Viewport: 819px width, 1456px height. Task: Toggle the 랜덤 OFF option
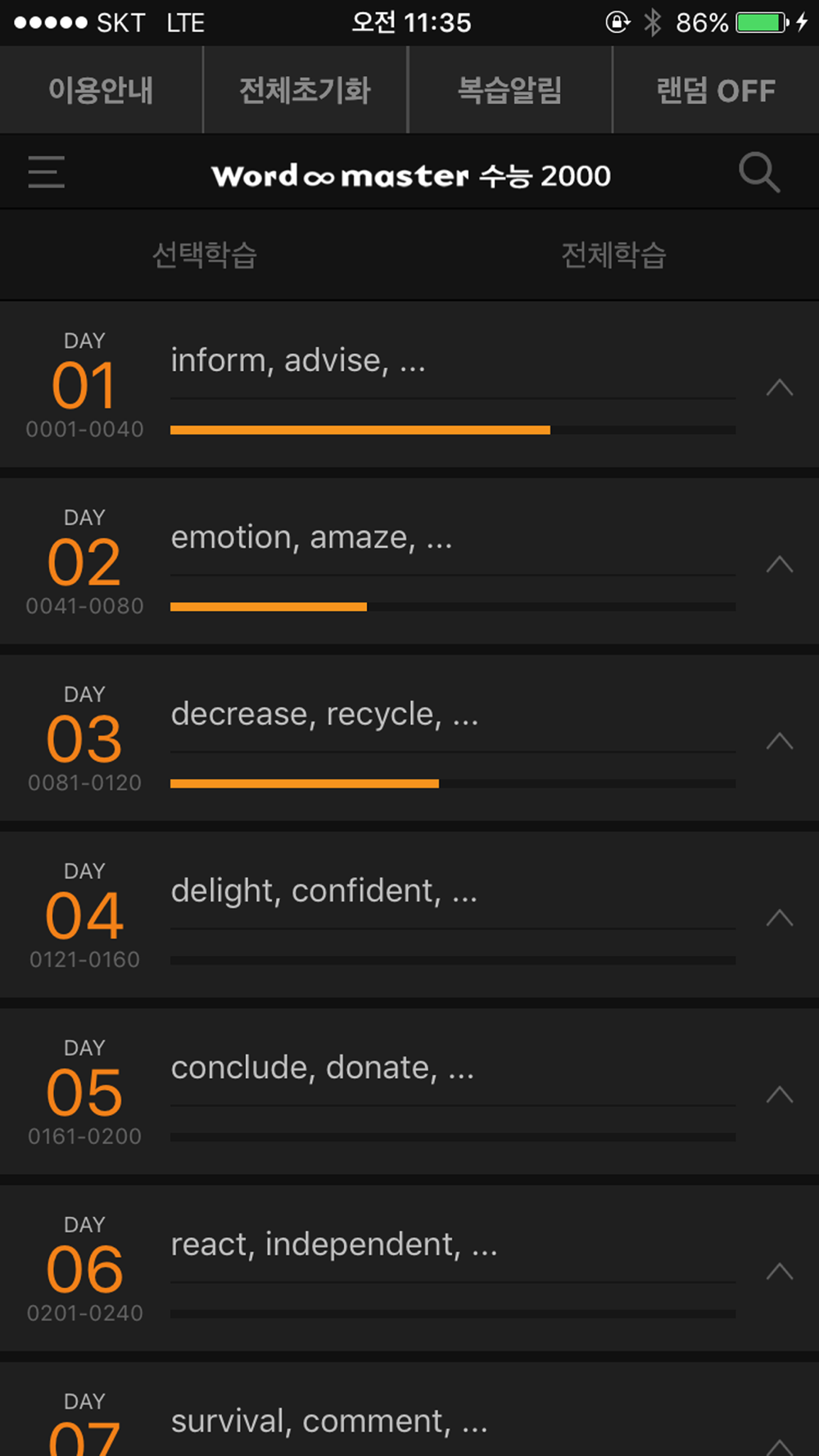[x=717, y=90]
